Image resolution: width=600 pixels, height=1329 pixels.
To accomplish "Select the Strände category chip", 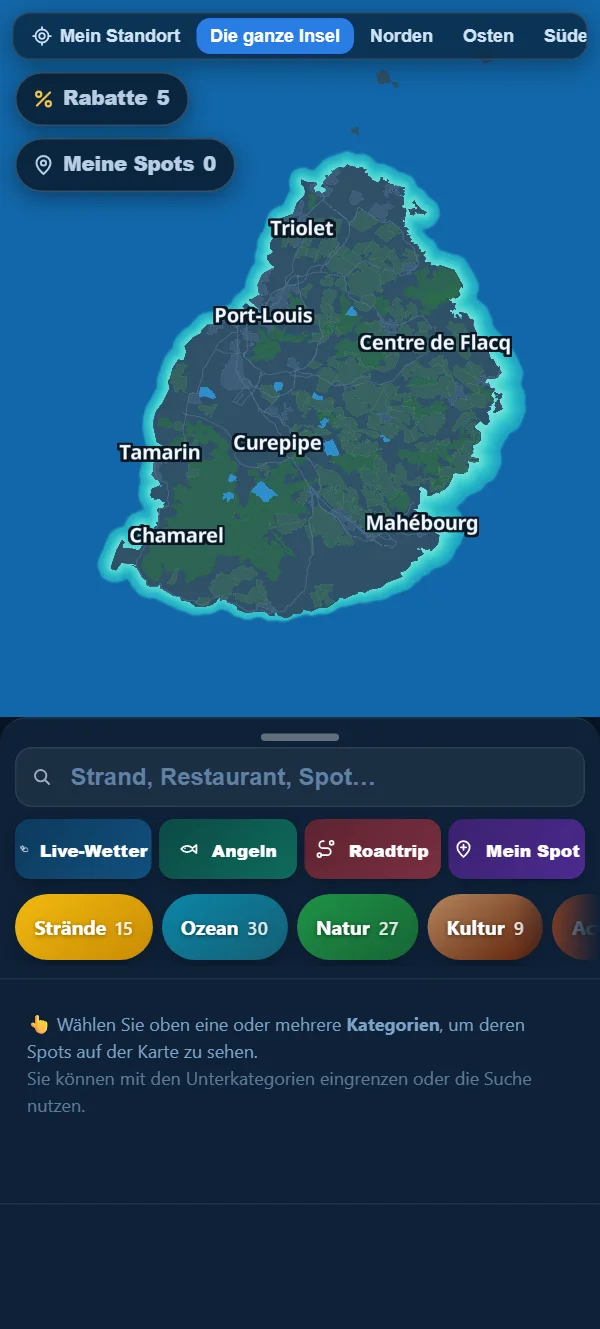I will 84,927.
